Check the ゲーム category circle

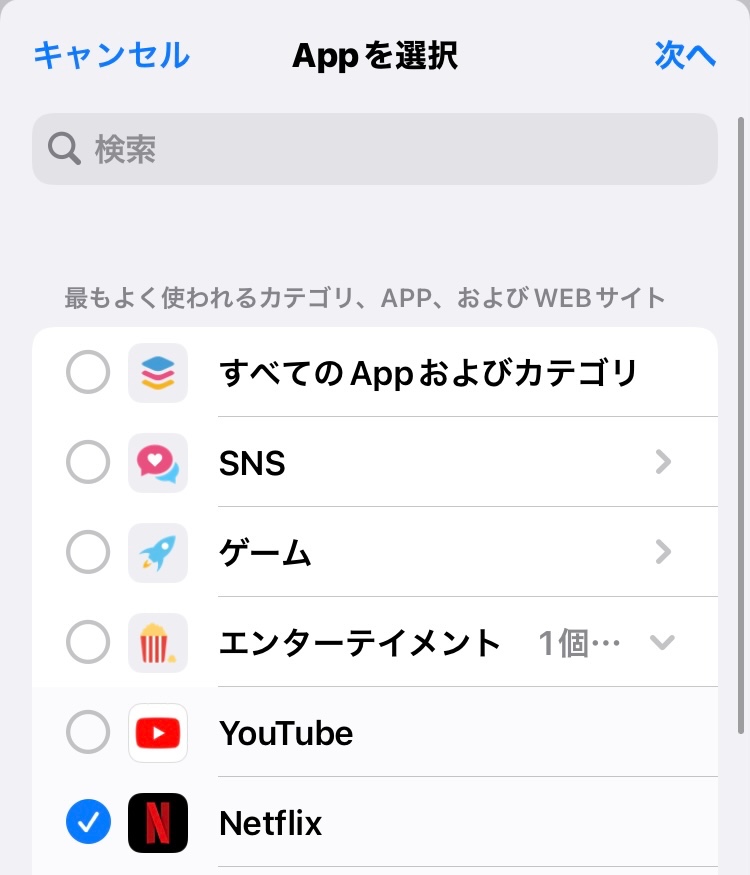[x=88, y=553]
